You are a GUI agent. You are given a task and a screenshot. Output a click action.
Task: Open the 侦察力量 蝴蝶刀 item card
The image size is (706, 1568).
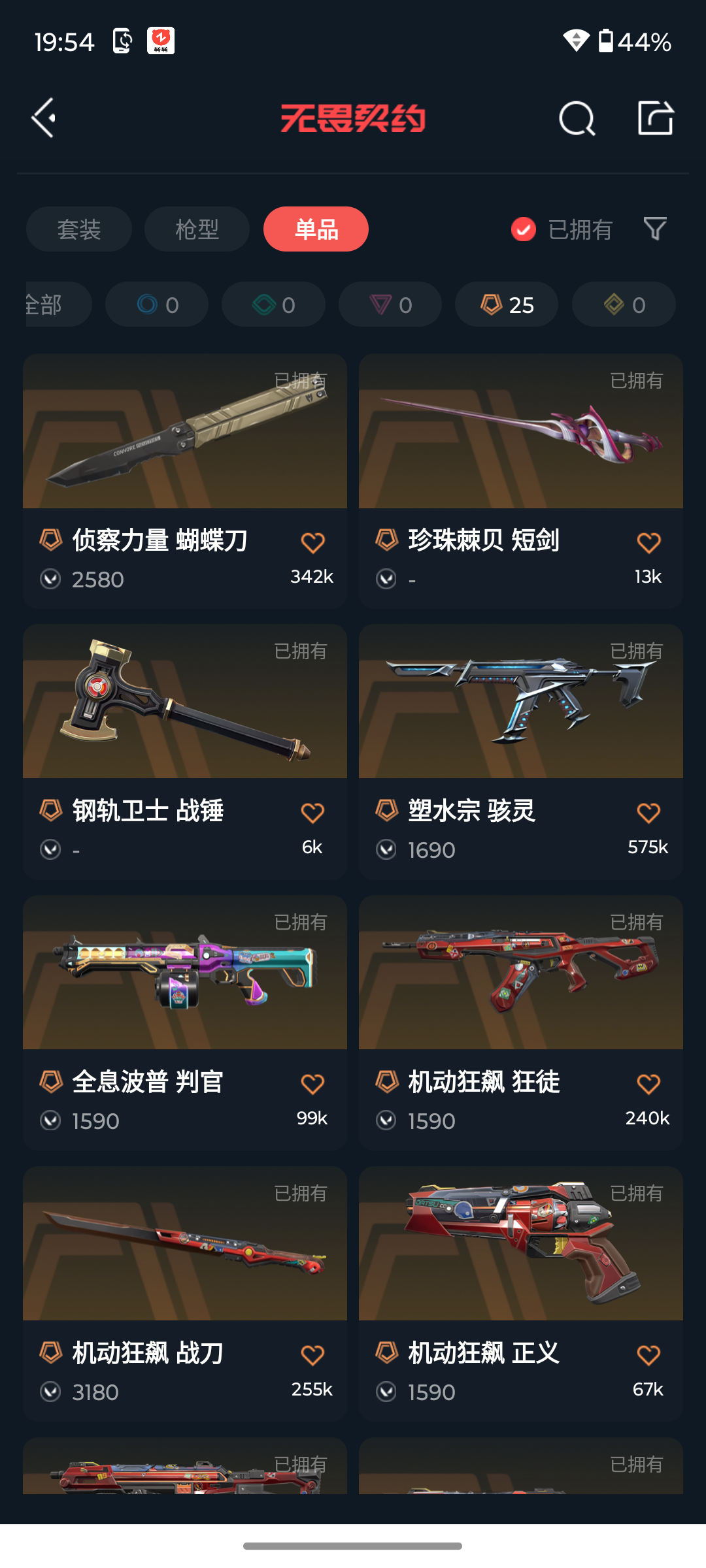[x=185, y=482]
